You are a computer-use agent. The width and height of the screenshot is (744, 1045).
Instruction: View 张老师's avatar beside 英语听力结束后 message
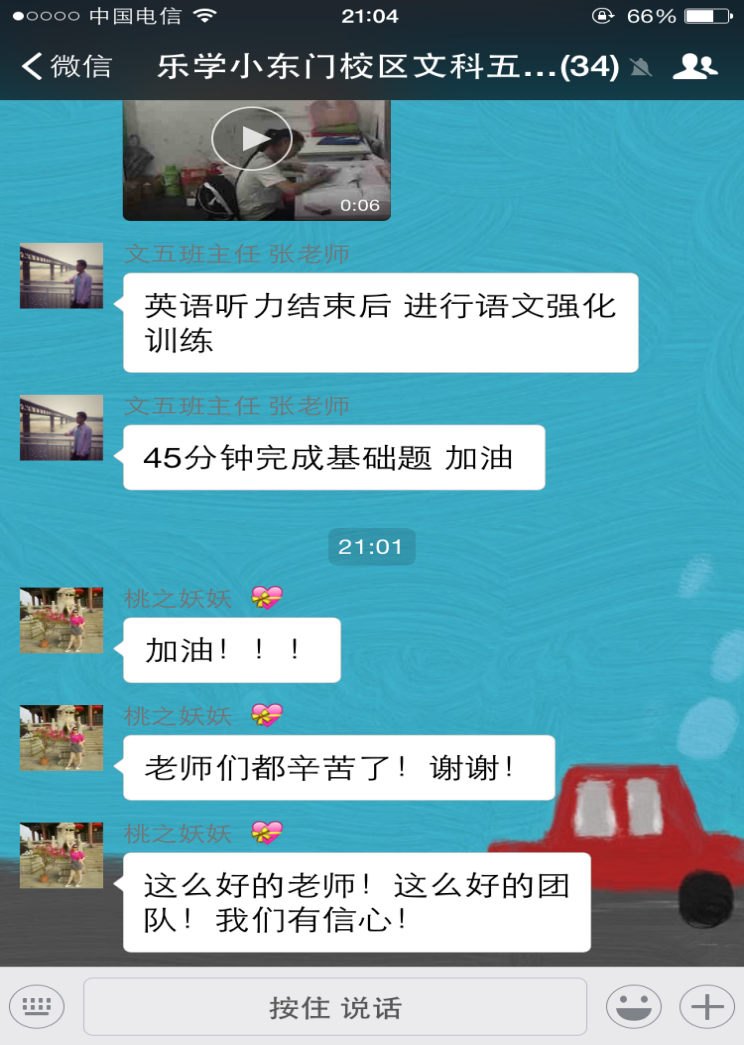[62, 276]
